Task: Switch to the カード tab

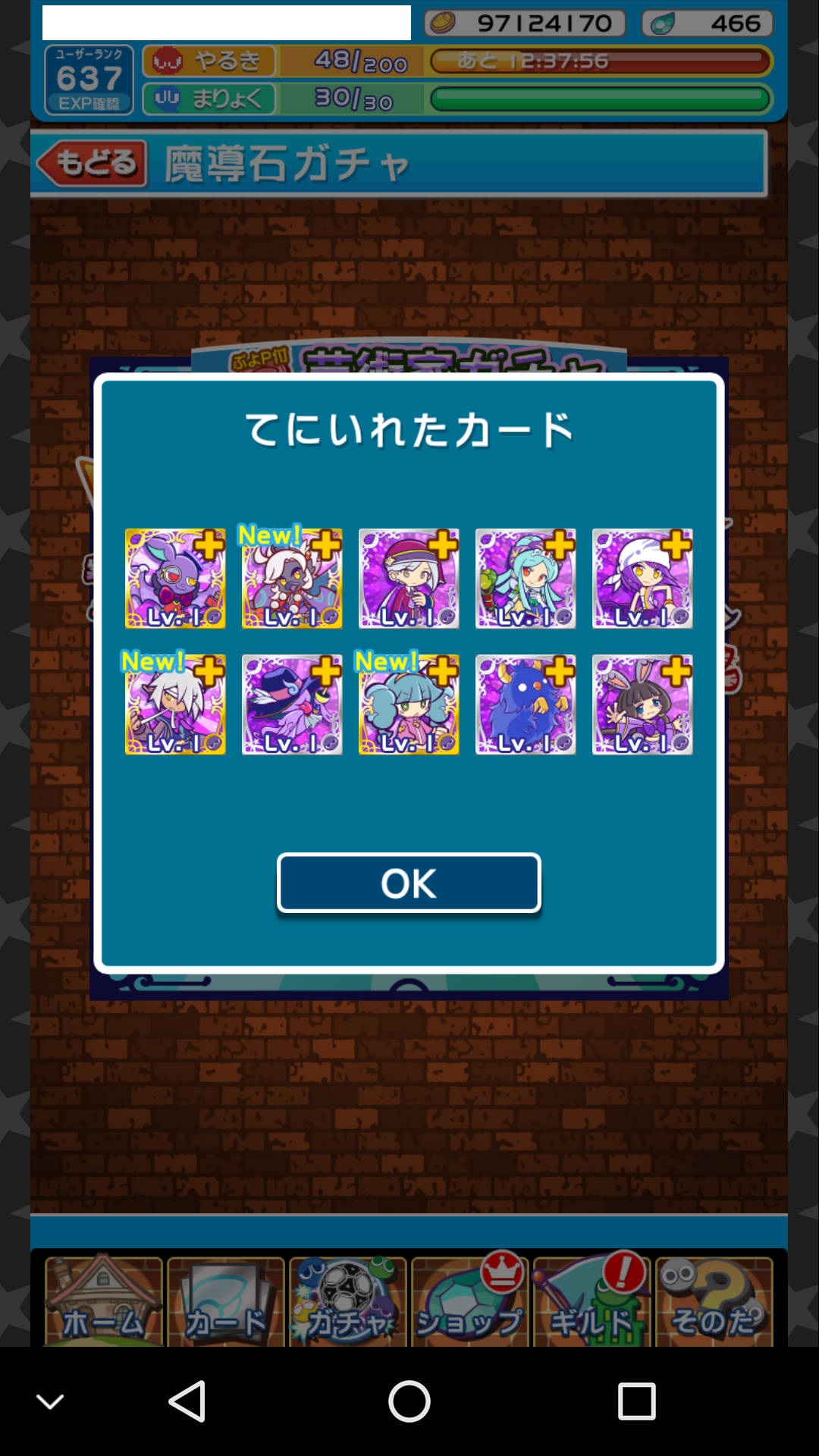Action: pos(226,1302)
